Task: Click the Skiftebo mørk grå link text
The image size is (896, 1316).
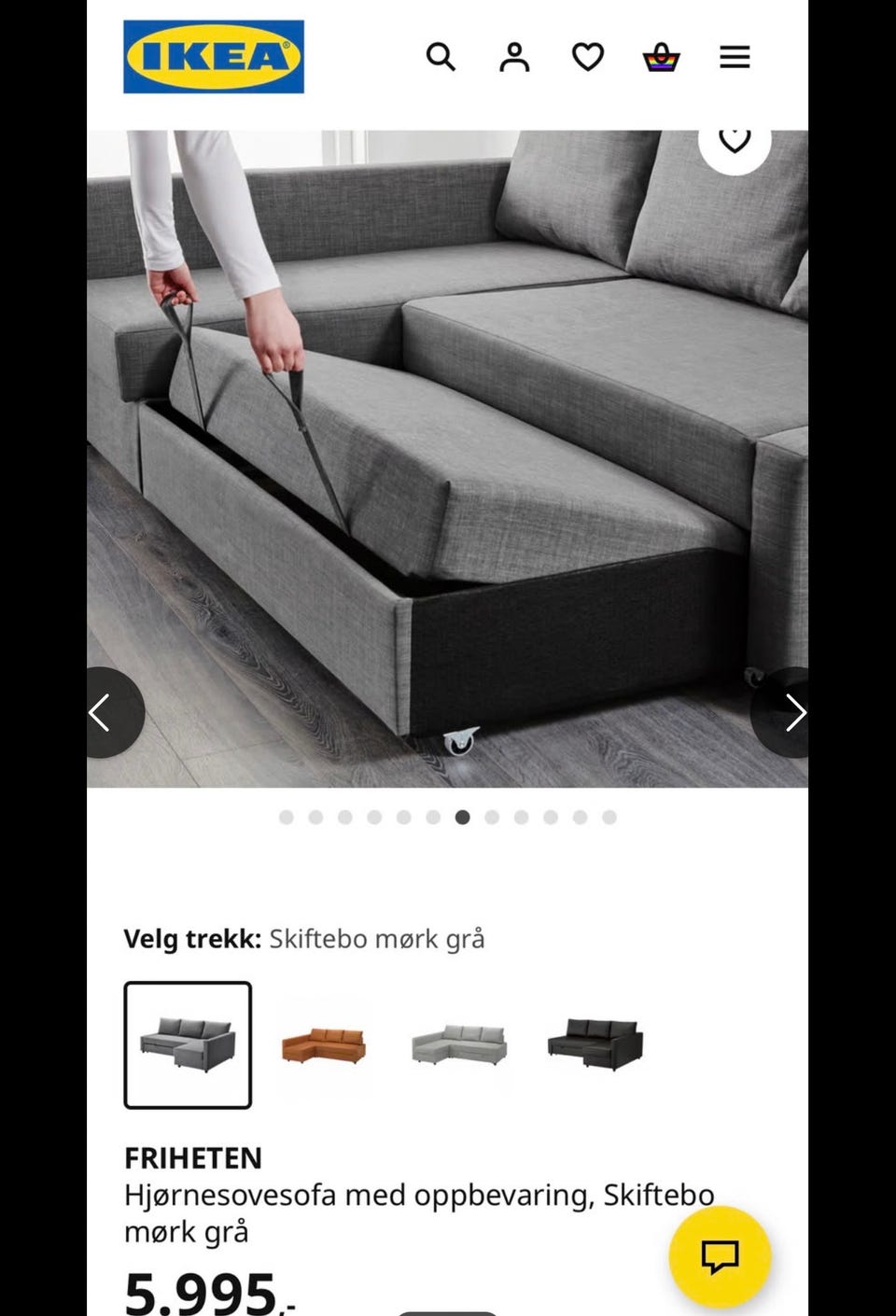Action: click(x=377, y=939)
